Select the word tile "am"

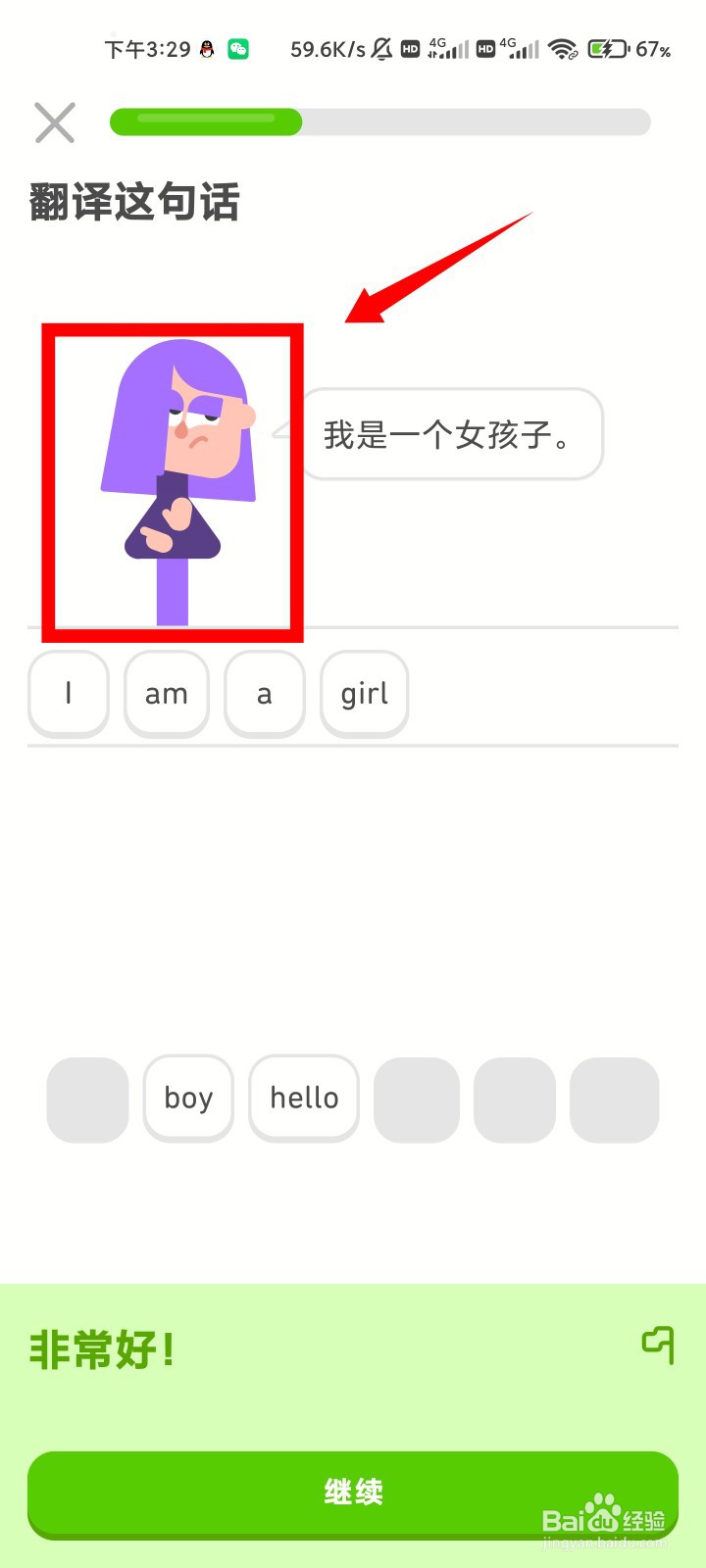point(167,694)
